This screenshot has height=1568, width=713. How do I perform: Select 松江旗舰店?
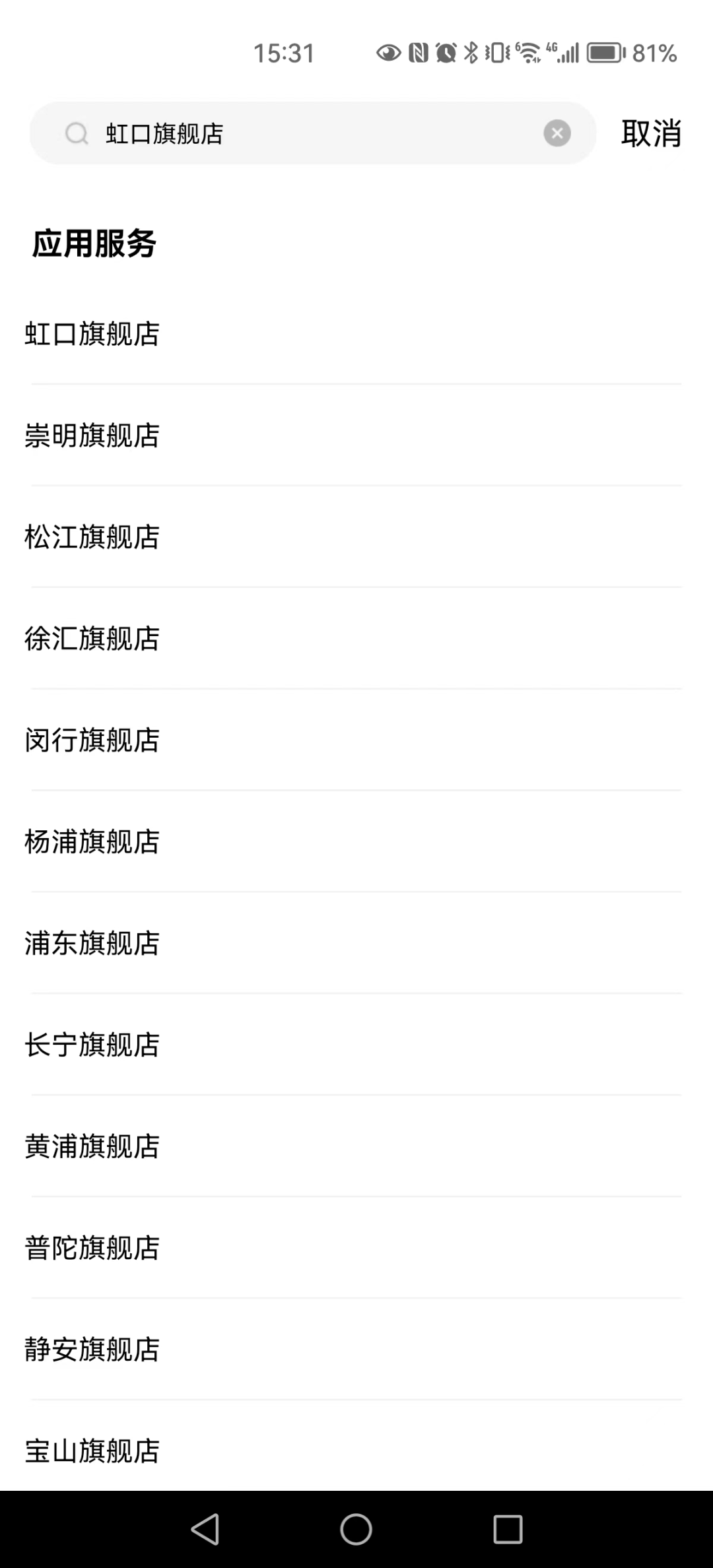356,537
